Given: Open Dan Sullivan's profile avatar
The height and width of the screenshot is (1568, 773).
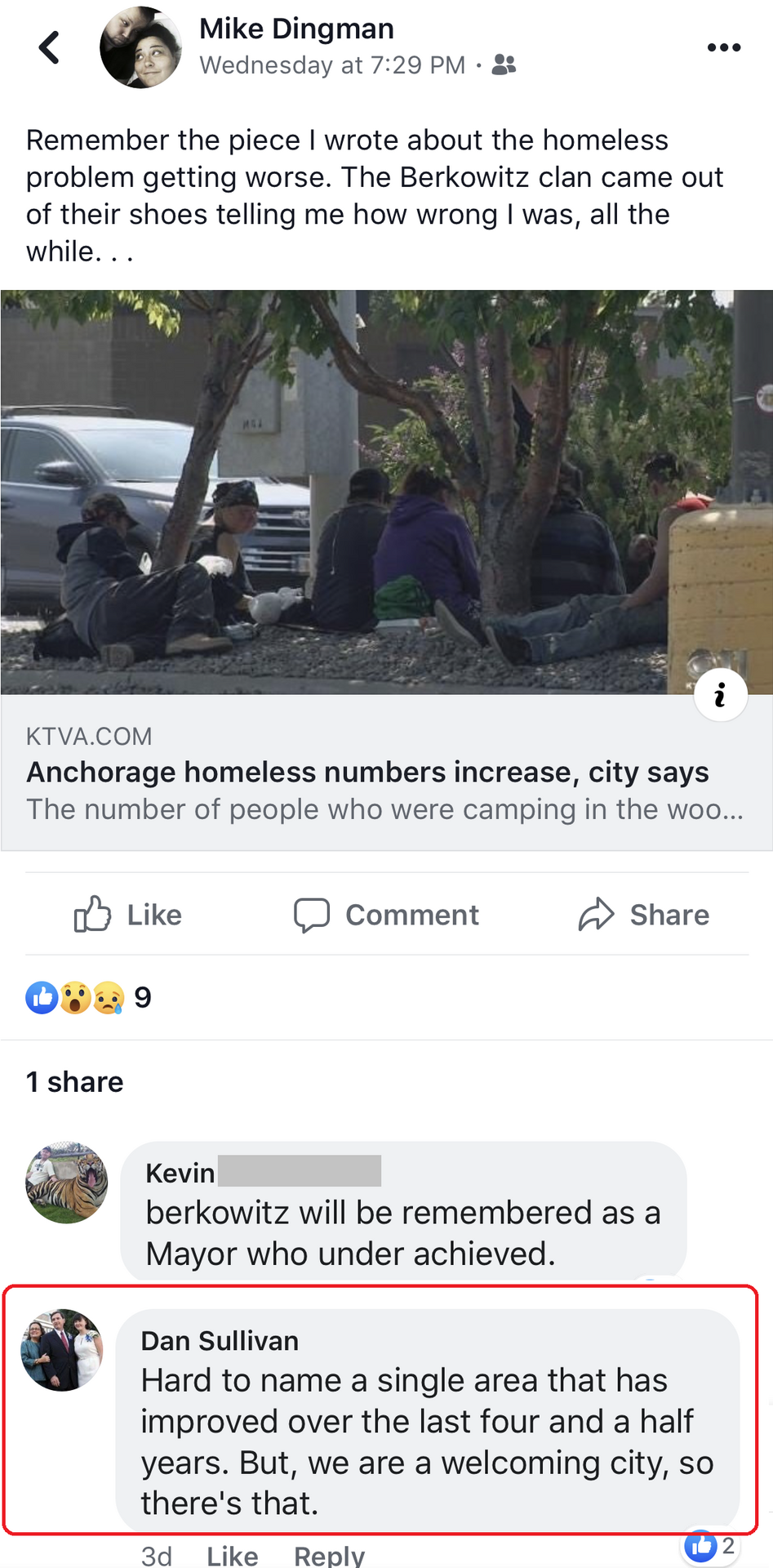Looking at the screenshot, I should (x=62, y=1350).
